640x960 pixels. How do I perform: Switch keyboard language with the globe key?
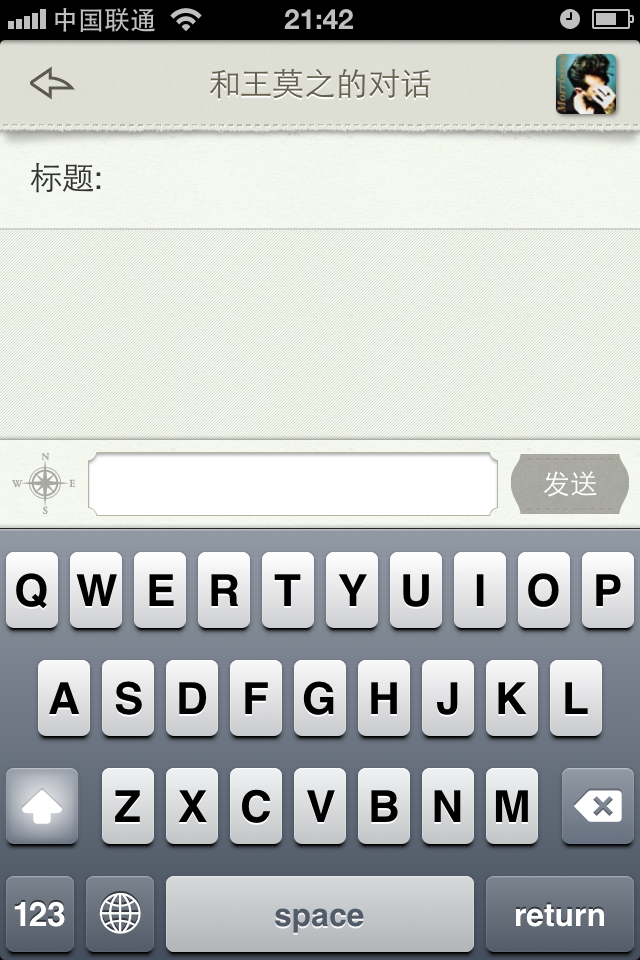tap(120, 914)
